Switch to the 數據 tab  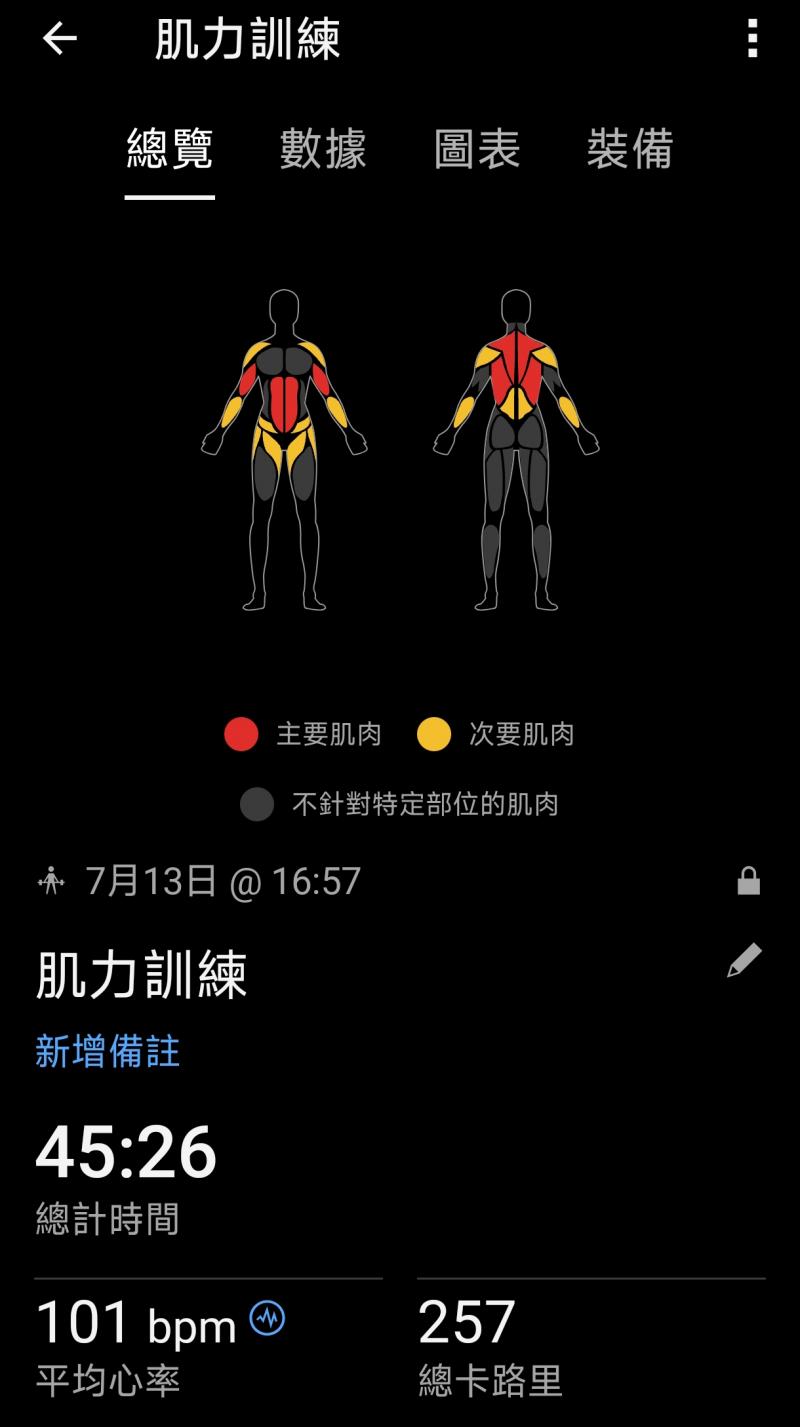(x=323, y=150)
